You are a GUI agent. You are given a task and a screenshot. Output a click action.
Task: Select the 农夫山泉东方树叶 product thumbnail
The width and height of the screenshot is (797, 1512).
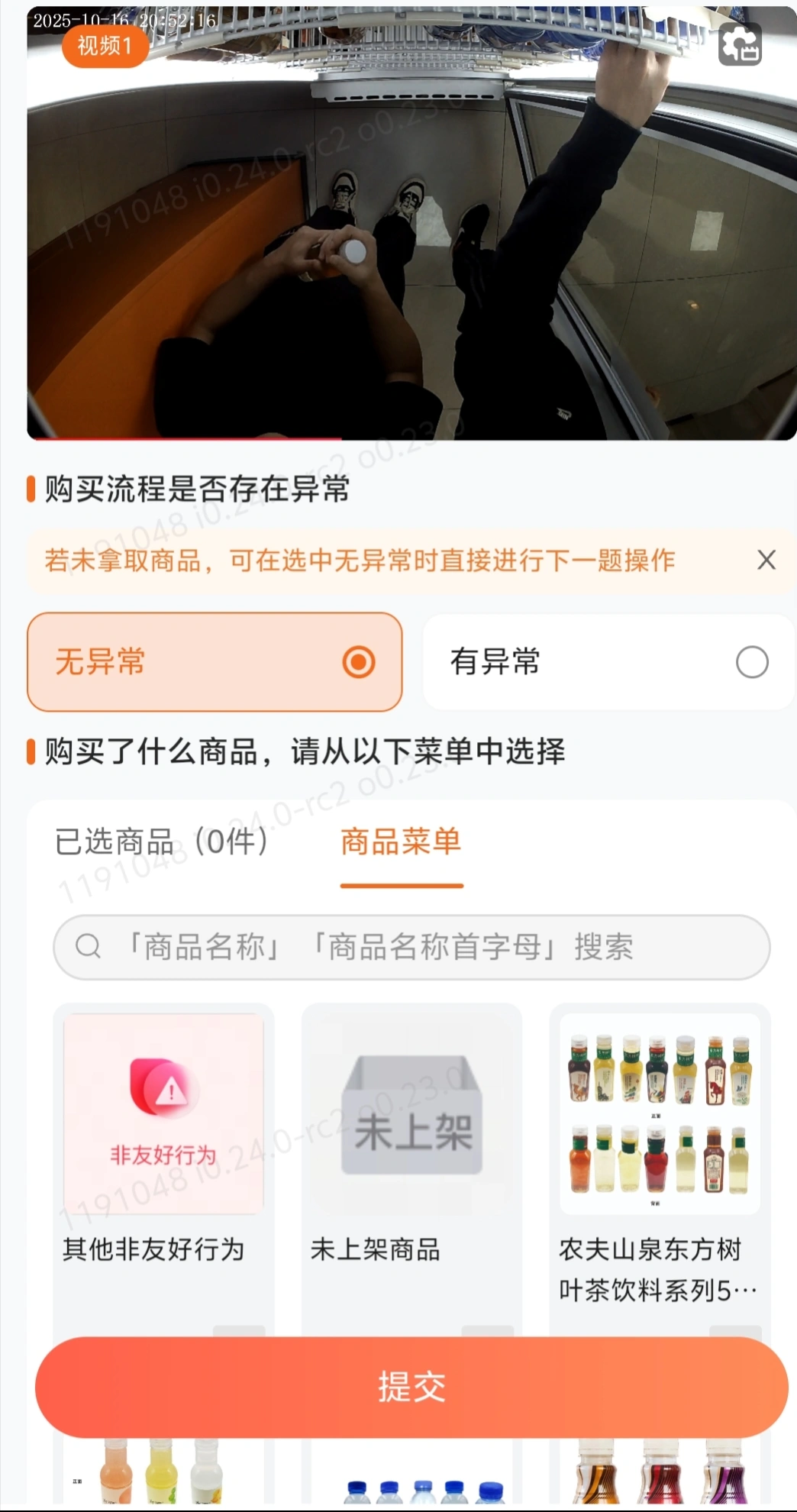(659, 1112)
